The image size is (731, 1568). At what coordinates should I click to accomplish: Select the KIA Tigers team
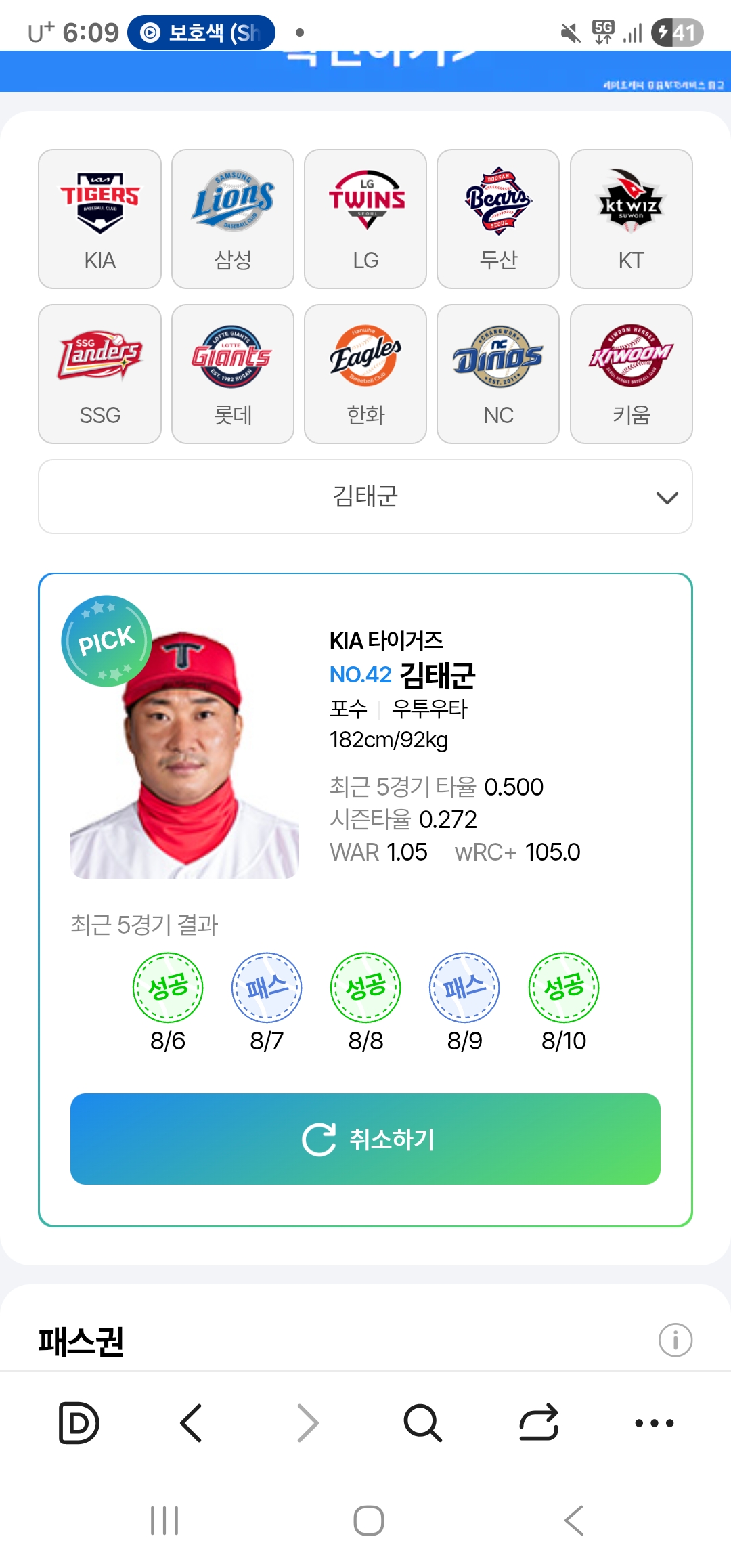click(99, 219)
